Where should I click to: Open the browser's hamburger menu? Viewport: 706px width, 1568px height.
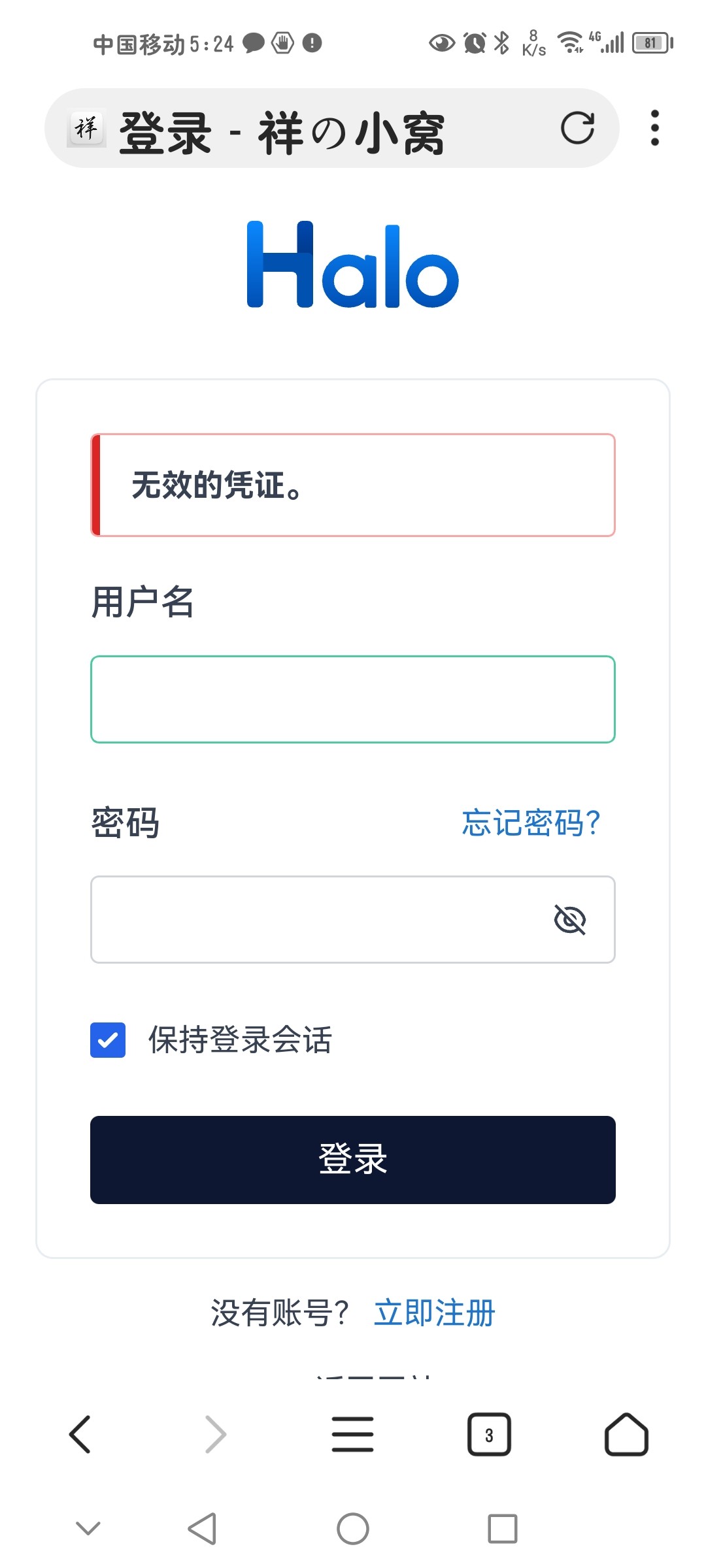(x=353, y=1435)
